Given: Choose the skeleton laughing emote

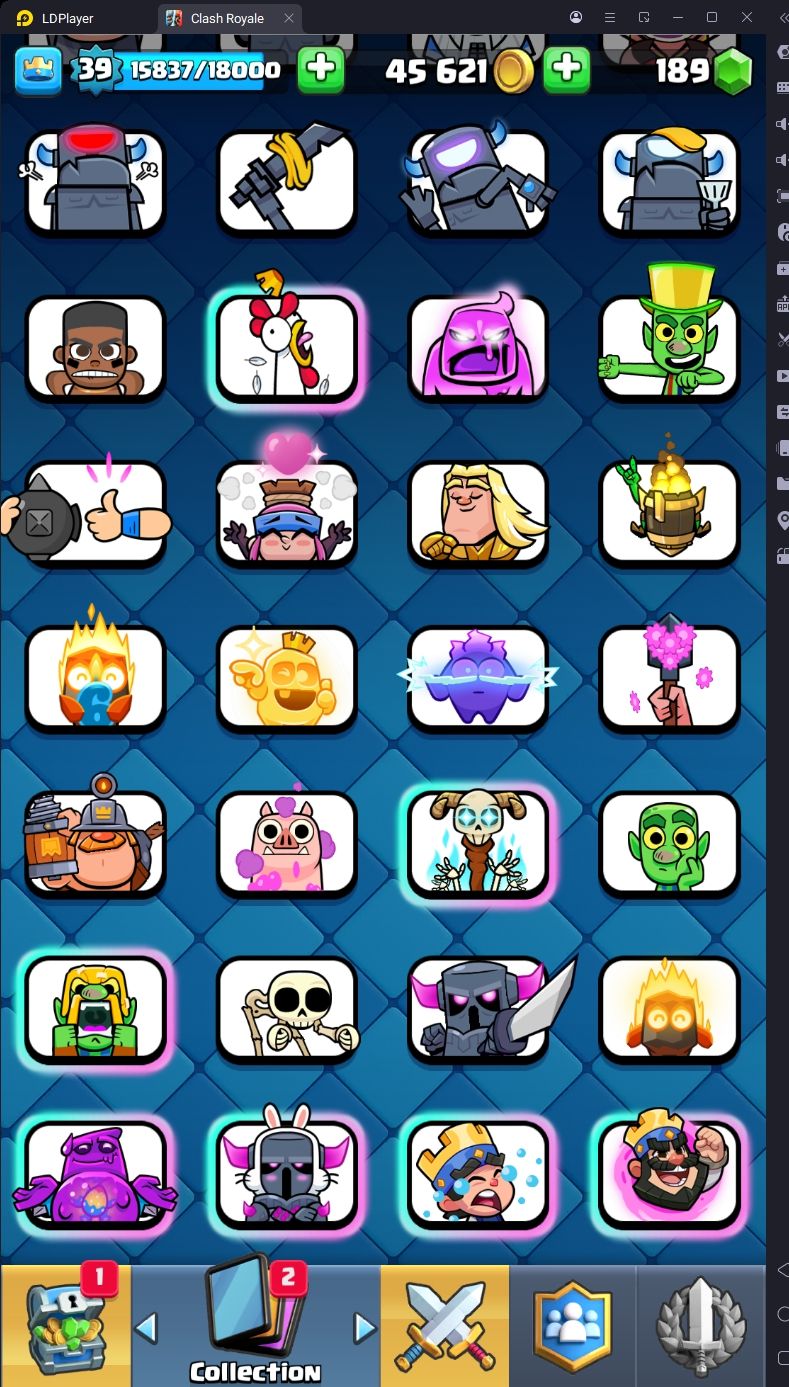Looking at the screenshot, I should [287, 1009].
